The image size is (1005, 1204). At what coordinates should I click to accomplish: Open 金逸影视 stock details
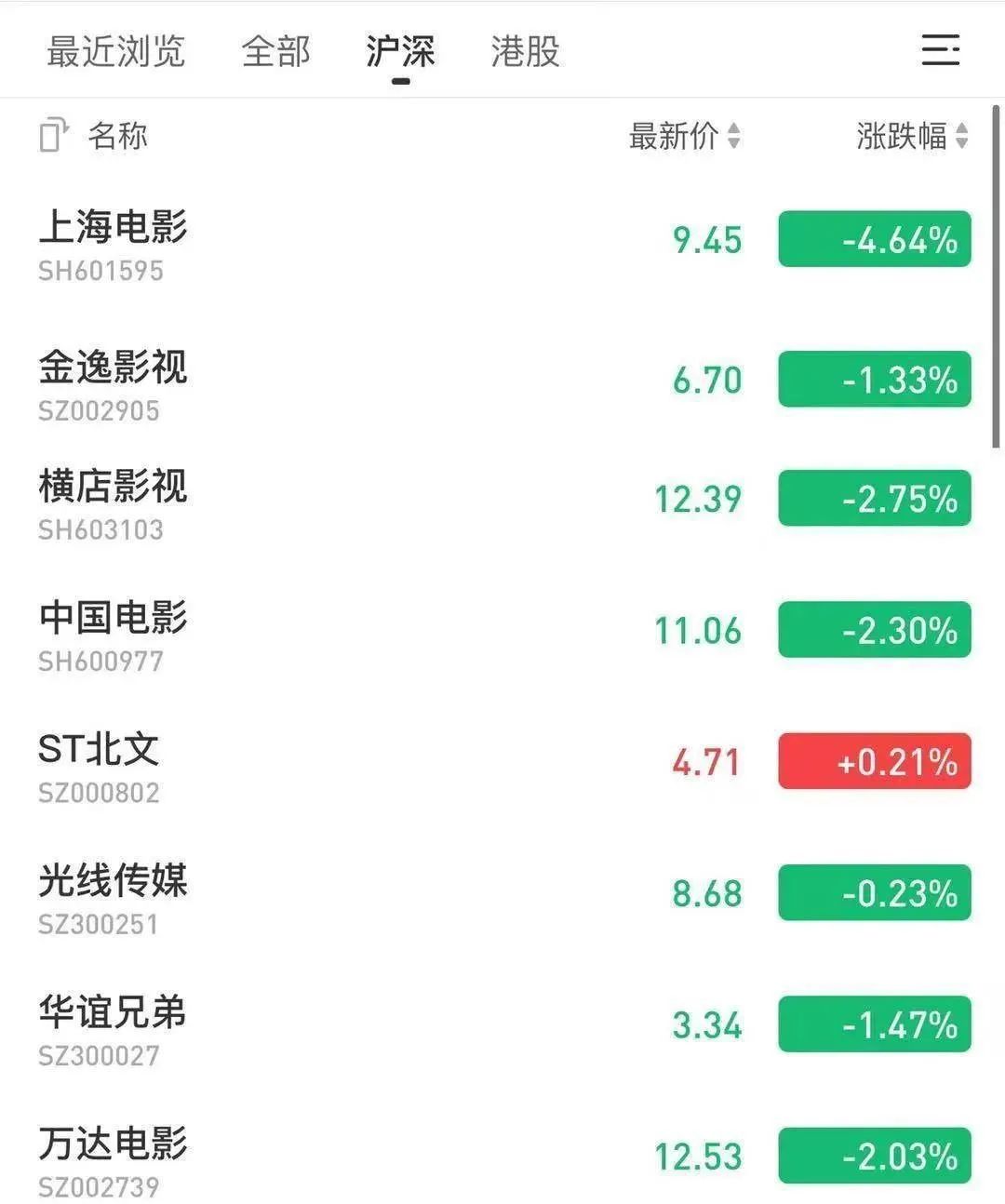click(x=114, y=381)
